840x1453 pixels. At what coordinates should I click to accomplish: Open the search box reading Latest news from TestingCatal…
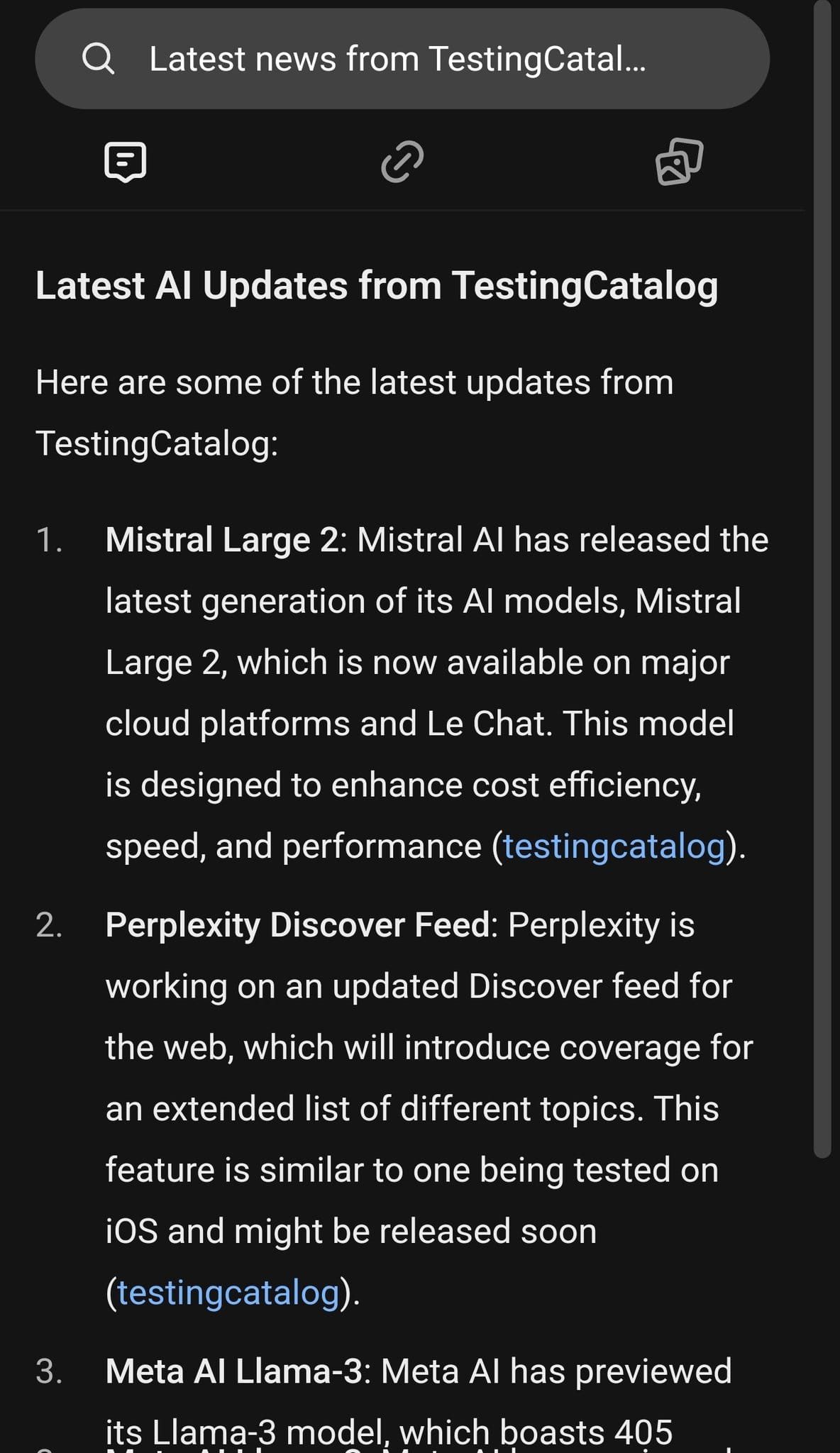[x=402, y=59]
